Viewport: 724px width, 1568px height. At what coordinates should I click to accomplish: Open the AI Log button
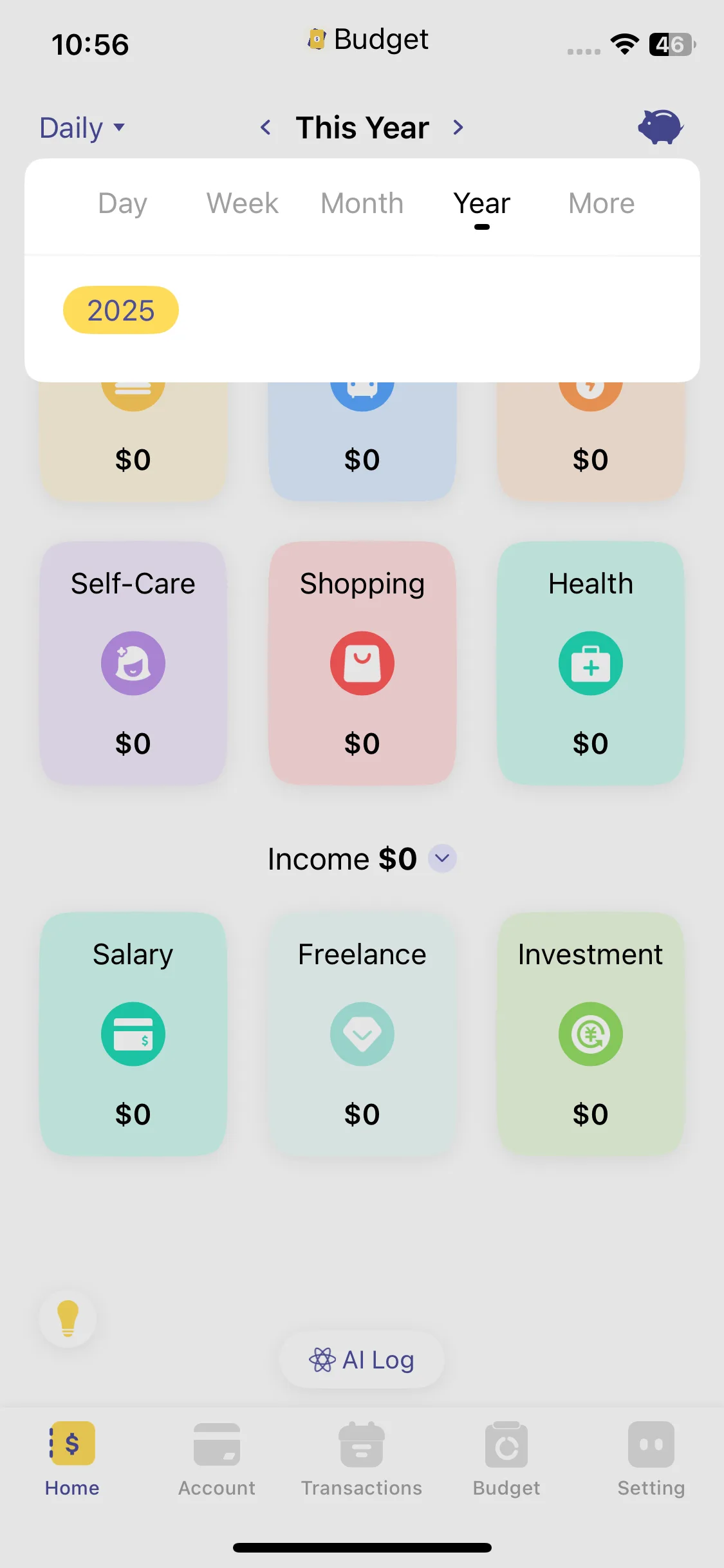[362, 1359]
